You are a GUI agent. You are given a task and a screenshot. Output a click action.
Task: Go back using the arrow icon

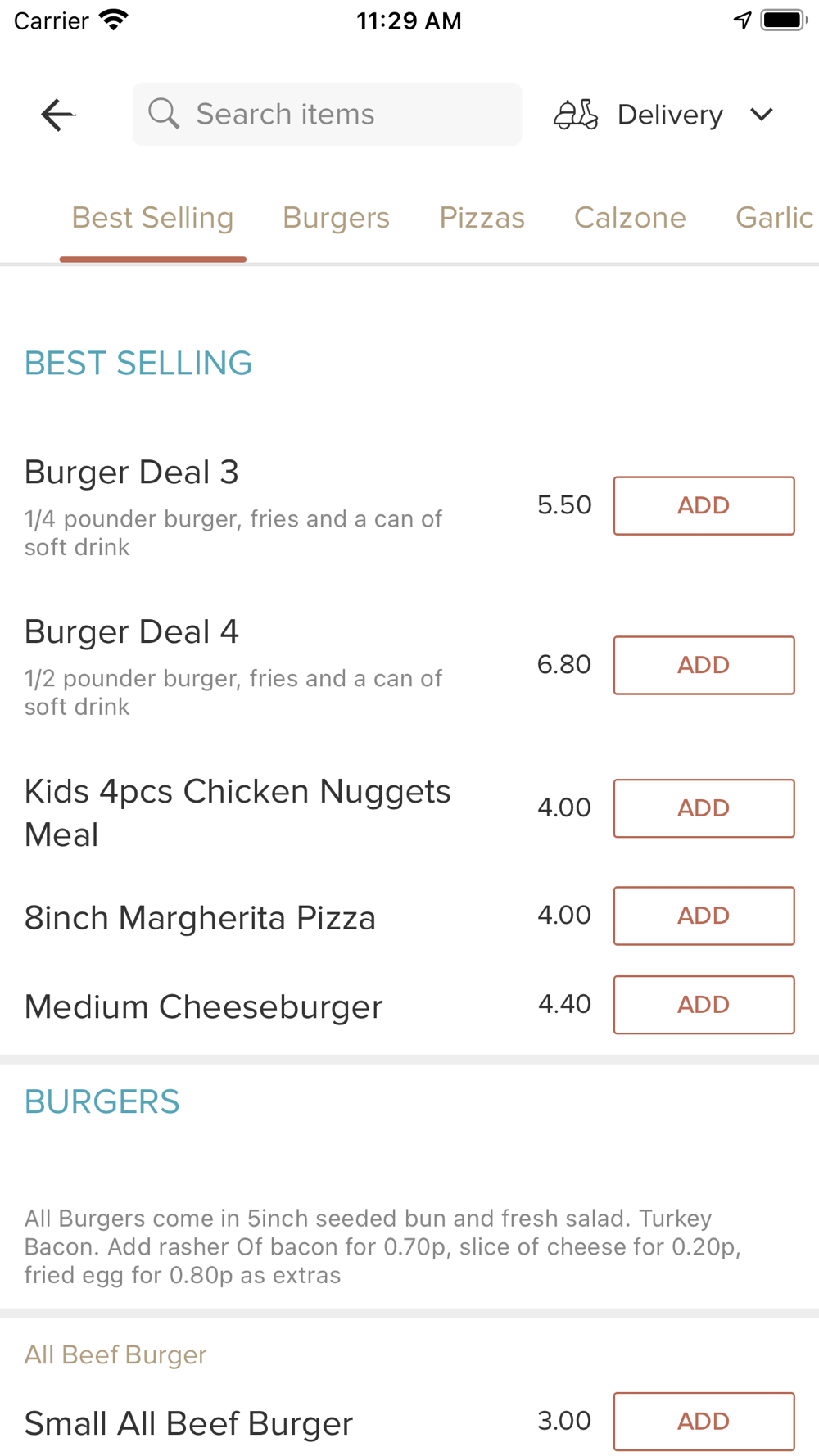coord(57,115)
